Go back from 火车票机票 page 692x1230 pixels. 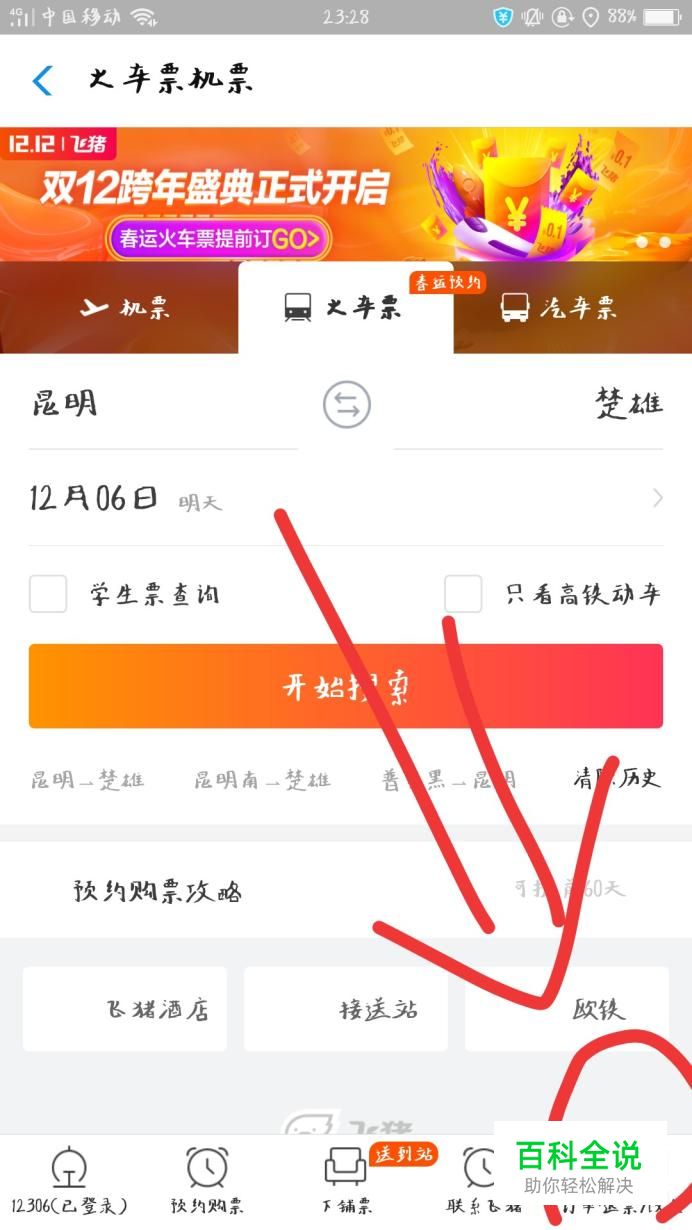pyautogui.click(x=42, y=80)
